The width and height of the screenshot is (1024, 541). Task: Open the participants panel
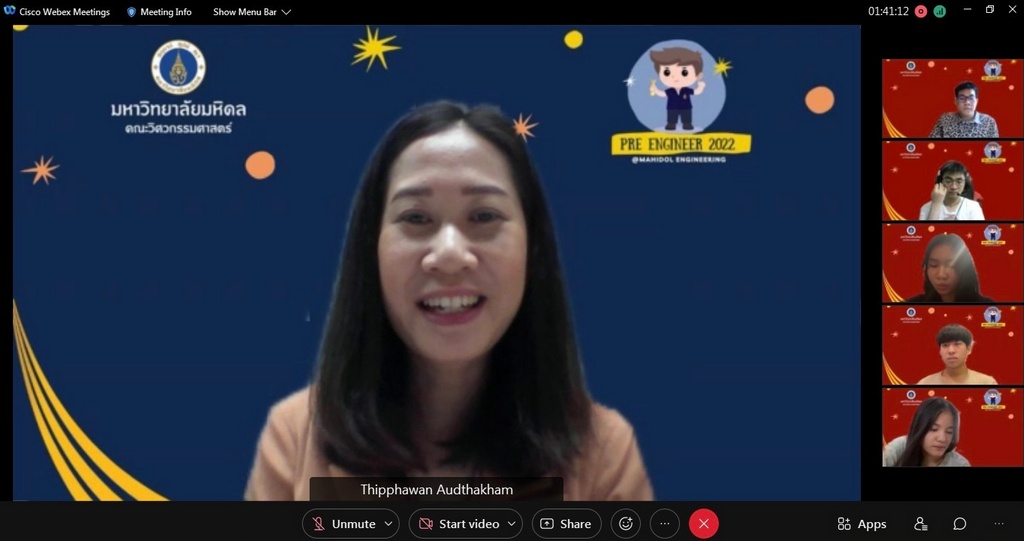click(x=921, y=524)
